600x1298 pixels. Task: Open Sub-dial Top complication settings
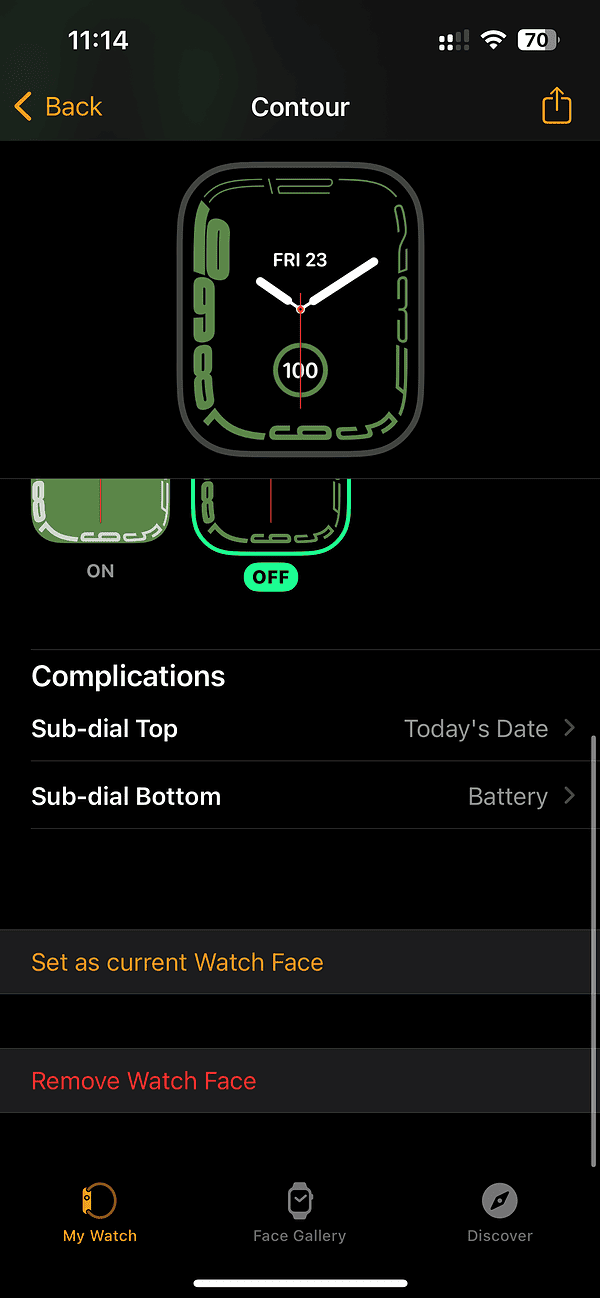(x=300, y=728)
